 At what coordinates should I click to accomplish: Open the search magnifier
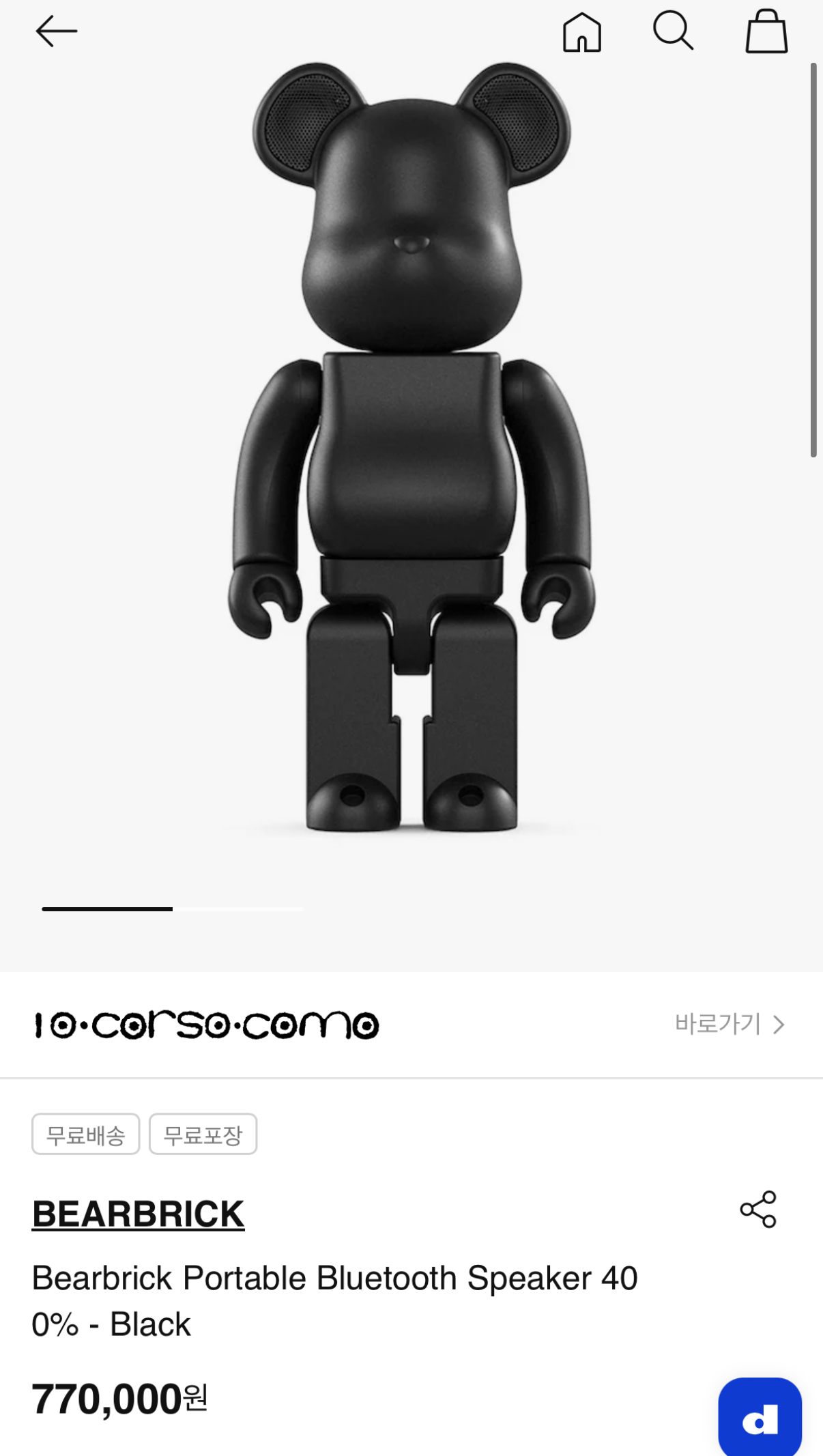[673, 31]
